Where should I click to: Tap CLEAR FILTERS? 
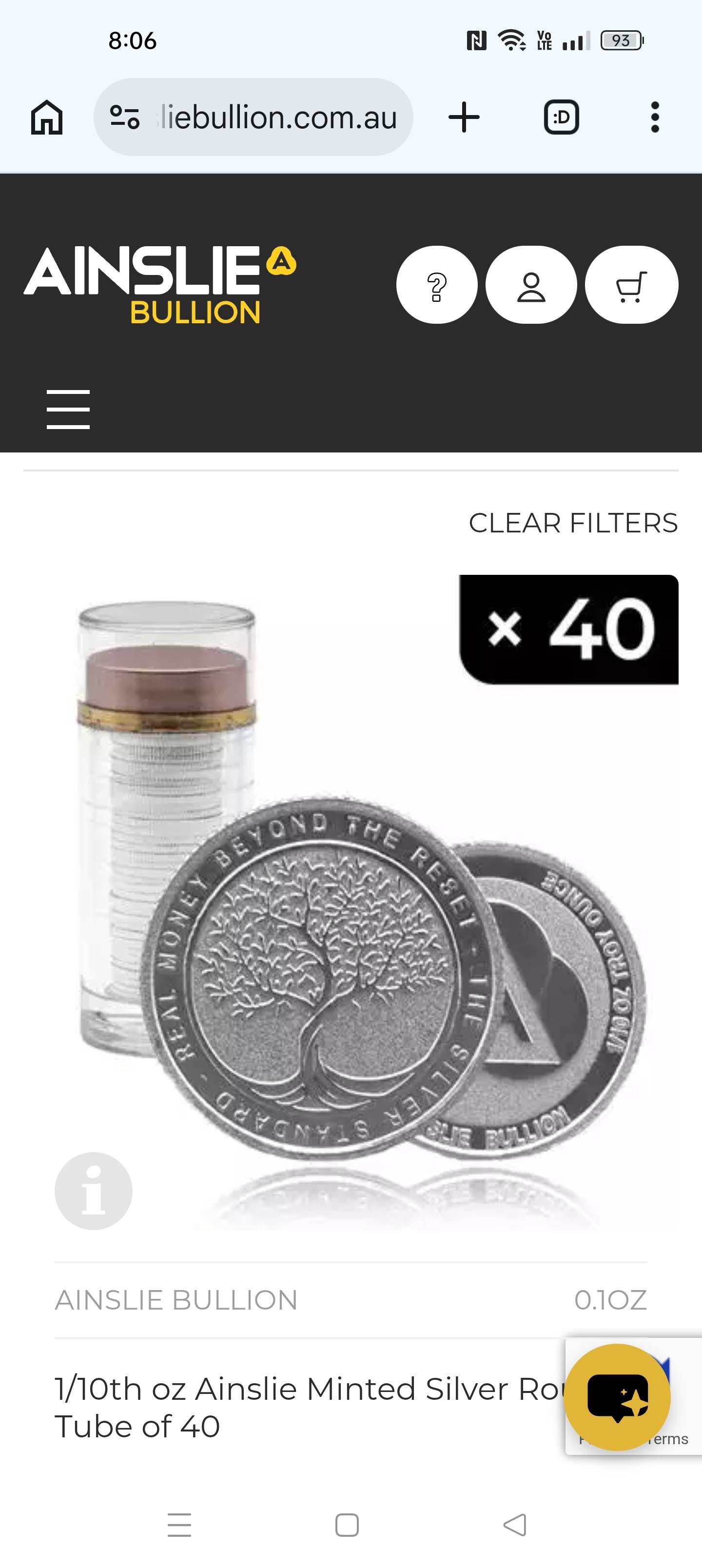point(573,523)
